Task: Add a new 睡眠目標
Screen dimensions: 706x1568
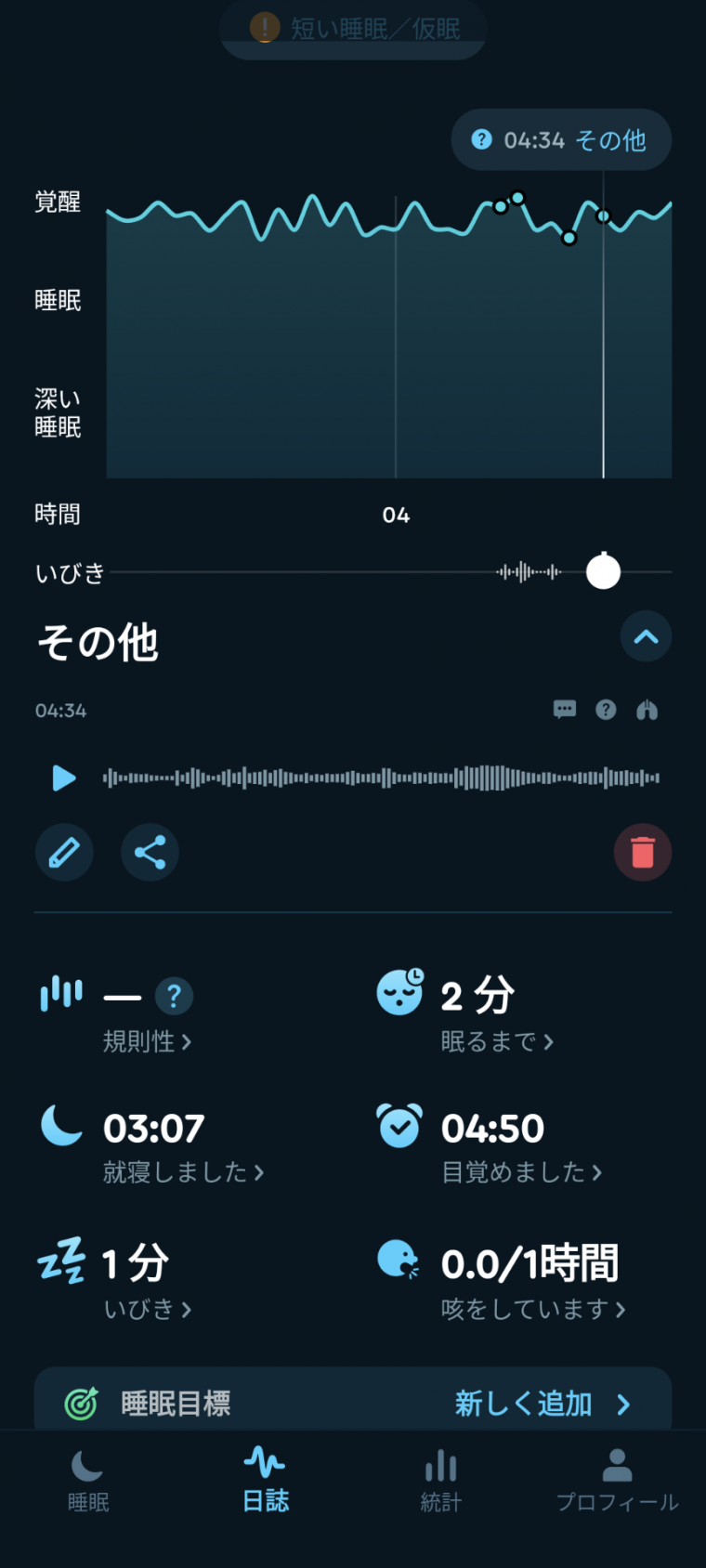Action: point(543,1403)
